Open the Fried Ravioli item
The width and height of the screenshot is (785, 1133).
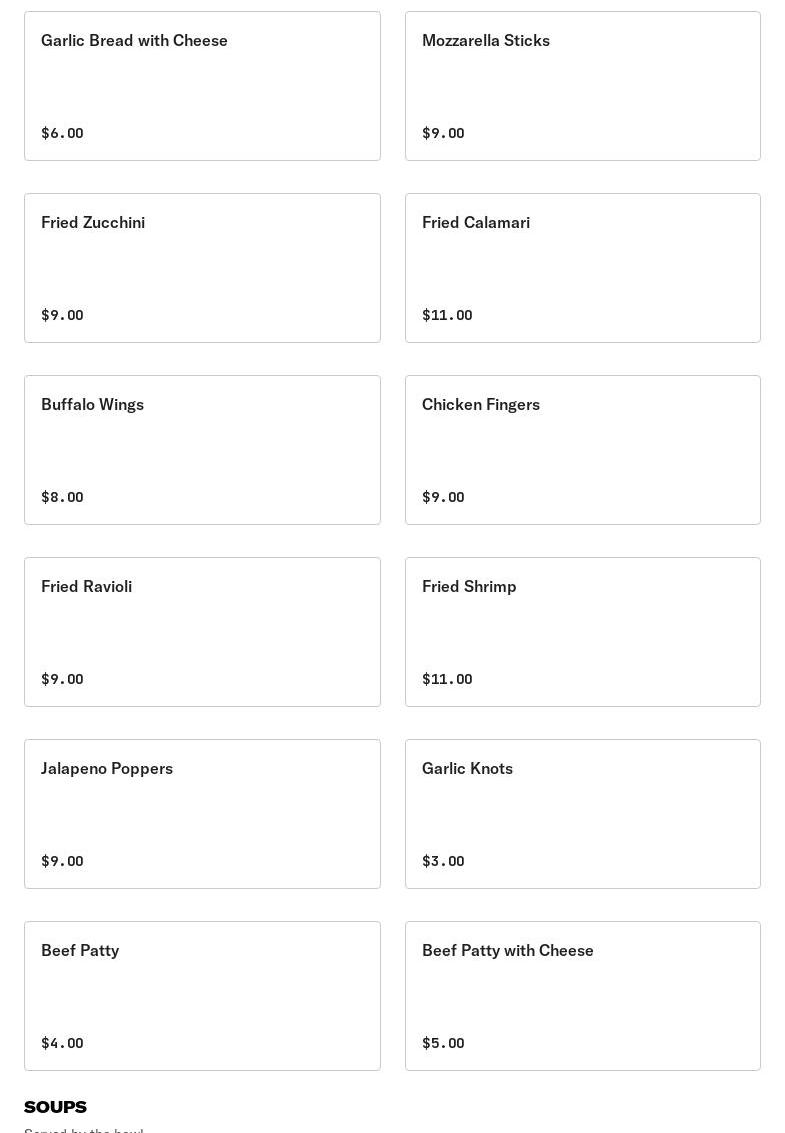(202, 632)
